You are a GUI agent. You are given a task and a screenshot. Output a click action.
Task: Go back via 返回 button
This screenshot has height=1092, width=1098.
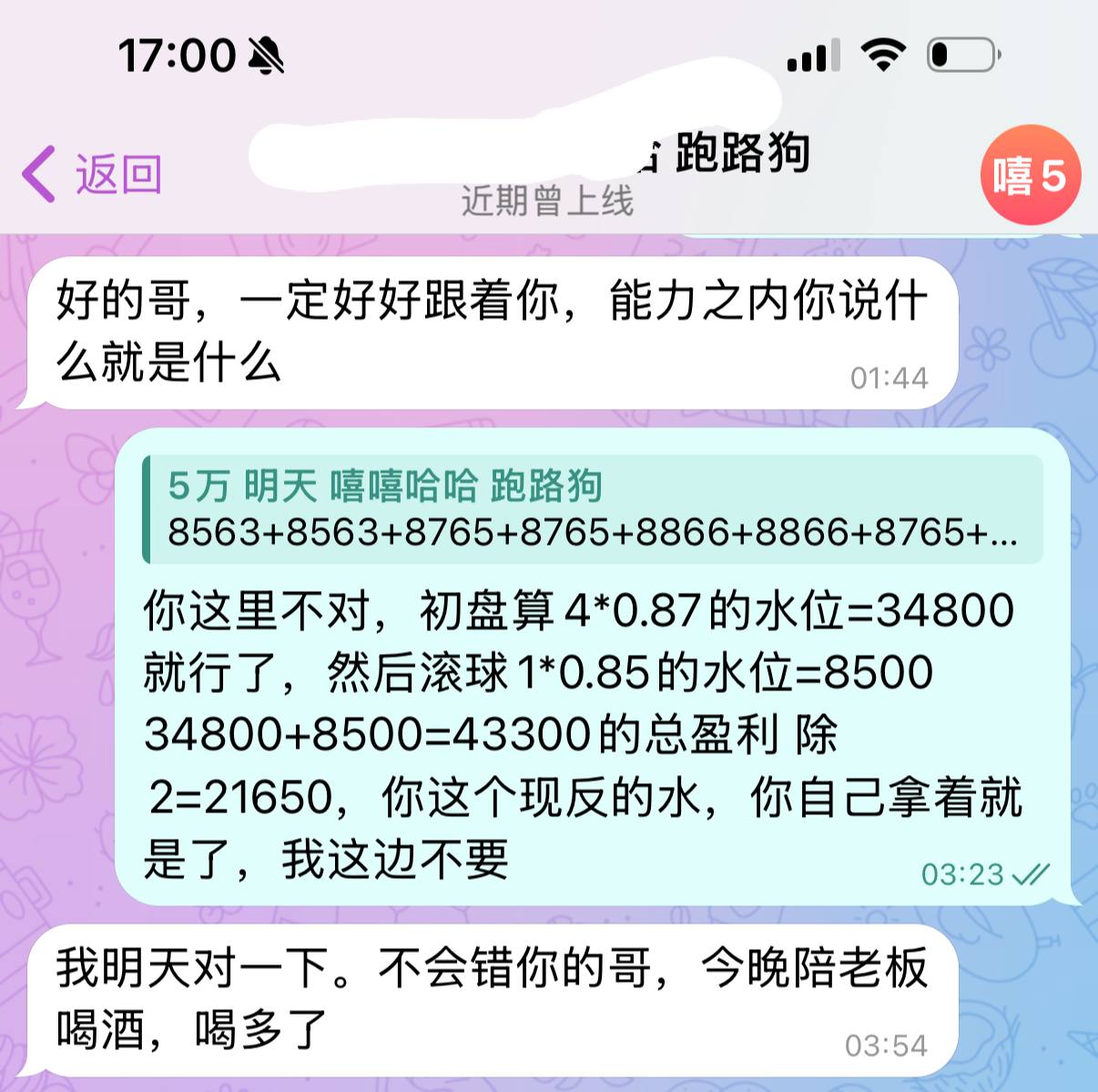(x=91, y=173)
